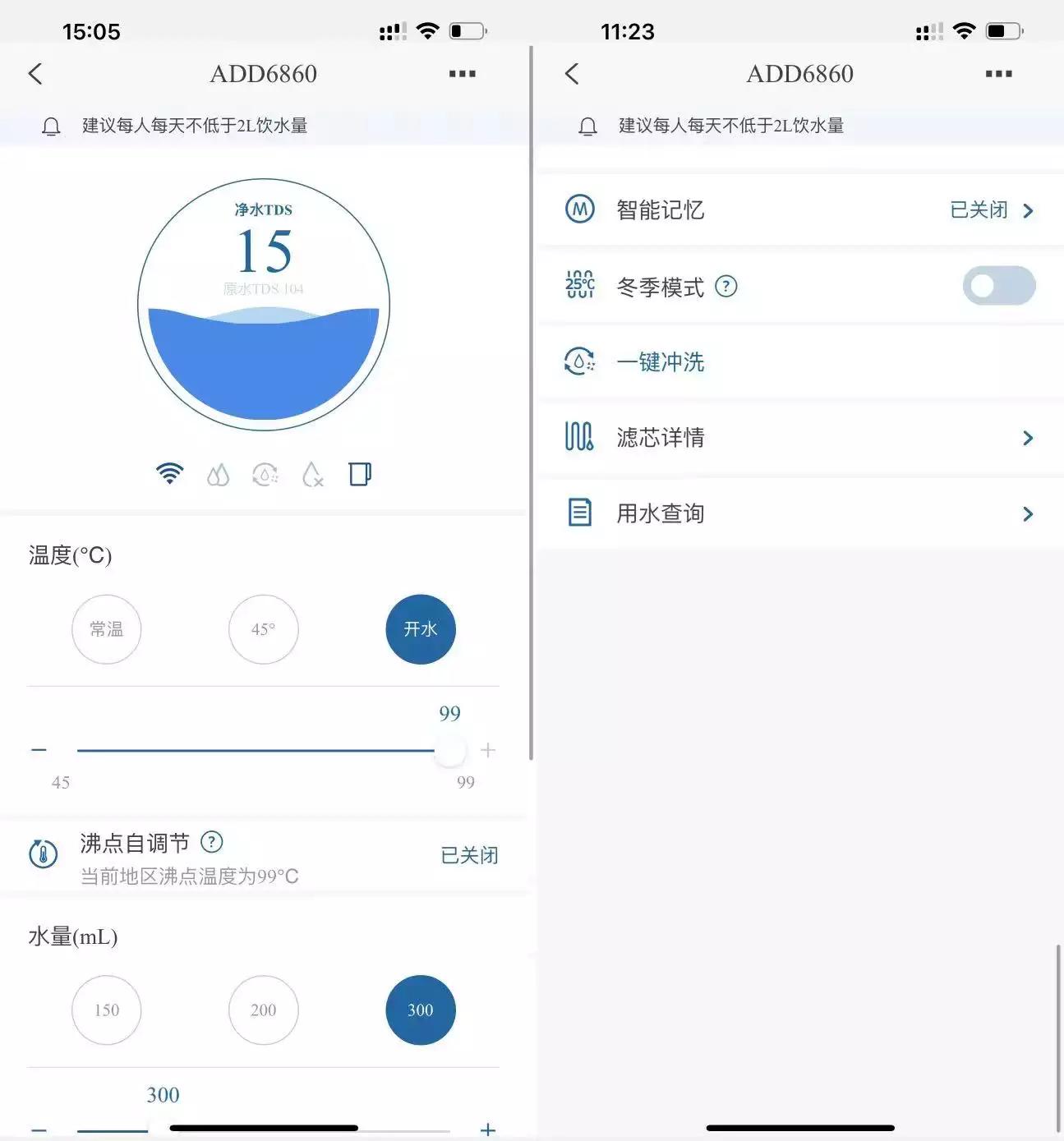Image resolution: width=1064 pixels, height=1141 pixels.
Task: Expand 用水查询 with its chevron
Action: tap(1027, 513)
